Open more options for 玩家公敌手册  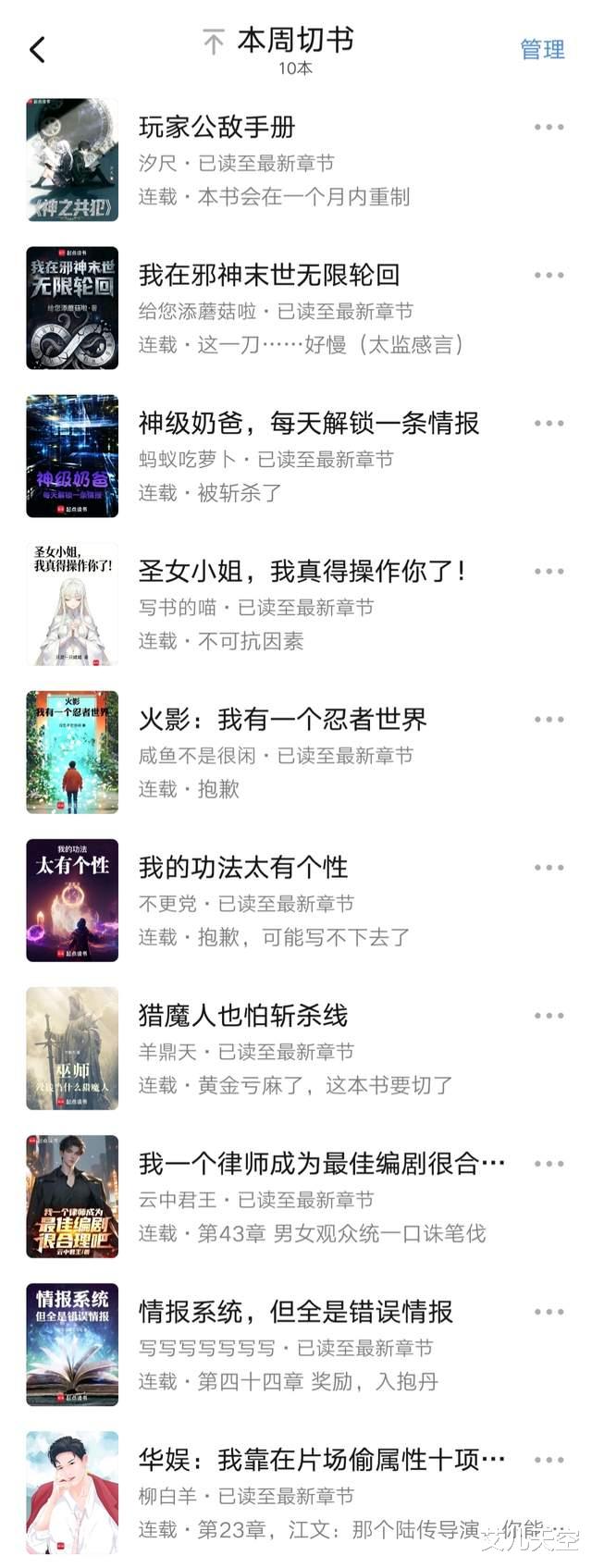549,128
